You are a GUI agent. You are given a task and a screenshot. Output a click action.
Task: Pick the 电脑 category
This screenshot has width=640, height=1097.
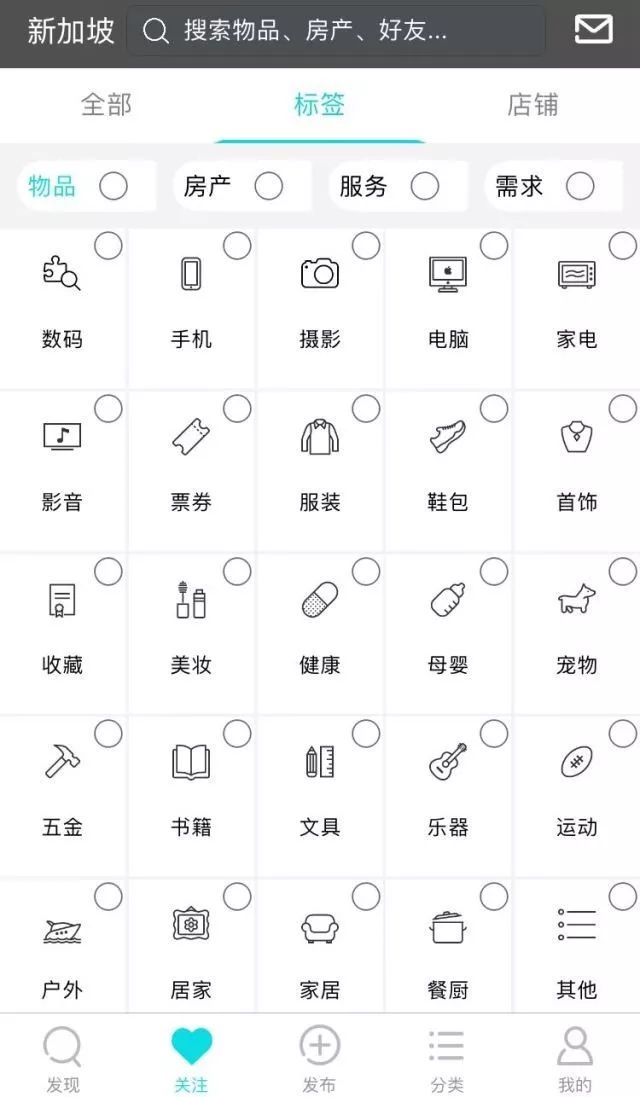pos(448,307)
